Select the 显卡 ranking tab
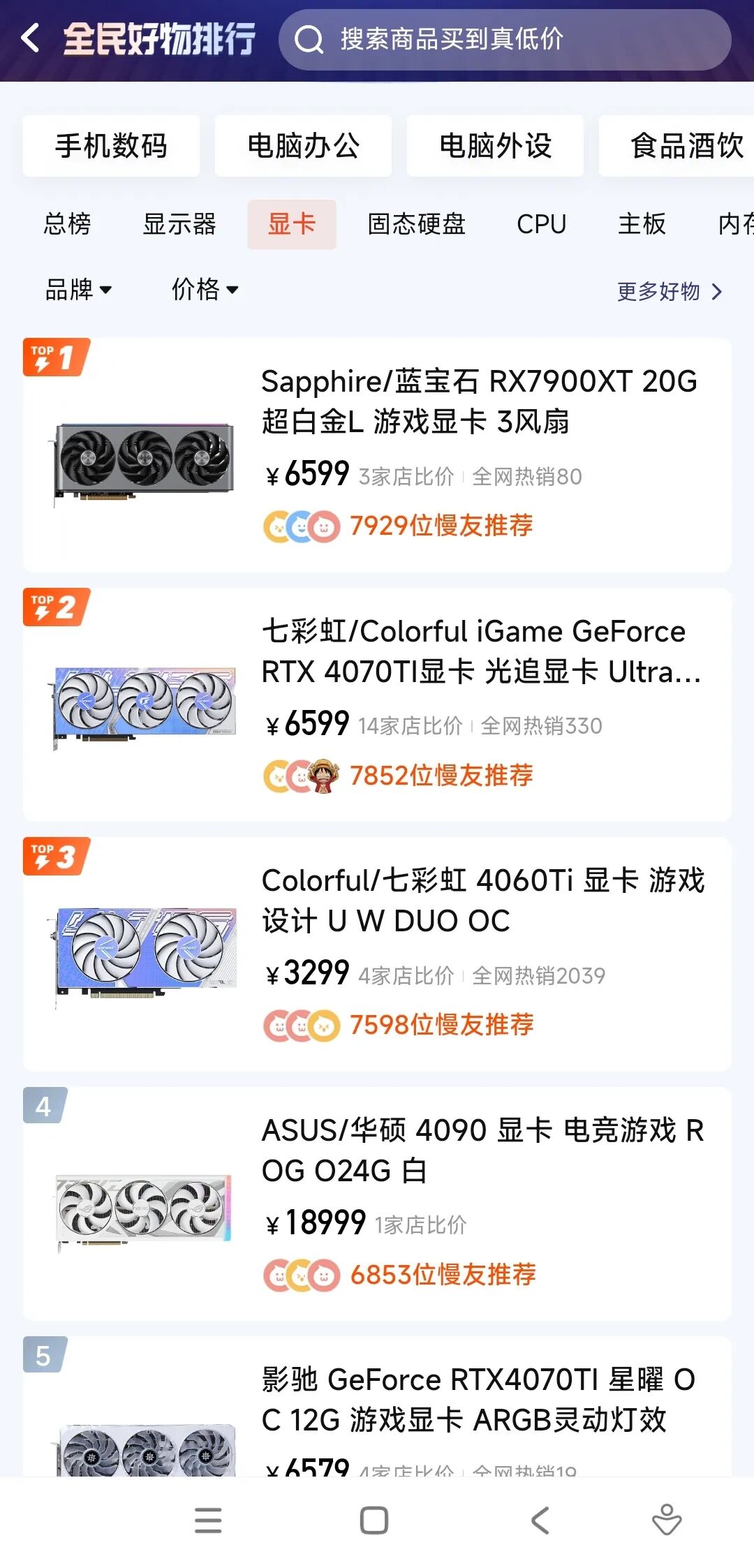 click(x=292, y=224)
